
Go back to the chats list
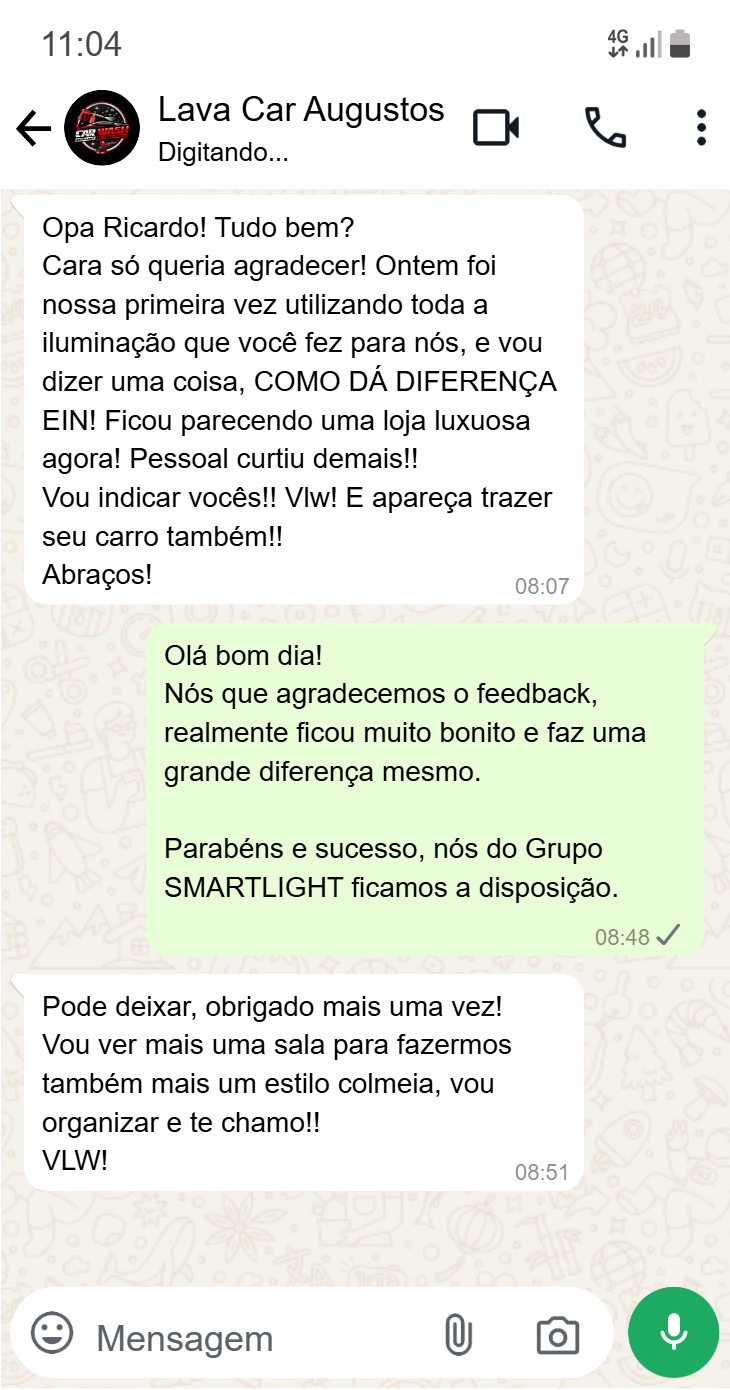33,129
